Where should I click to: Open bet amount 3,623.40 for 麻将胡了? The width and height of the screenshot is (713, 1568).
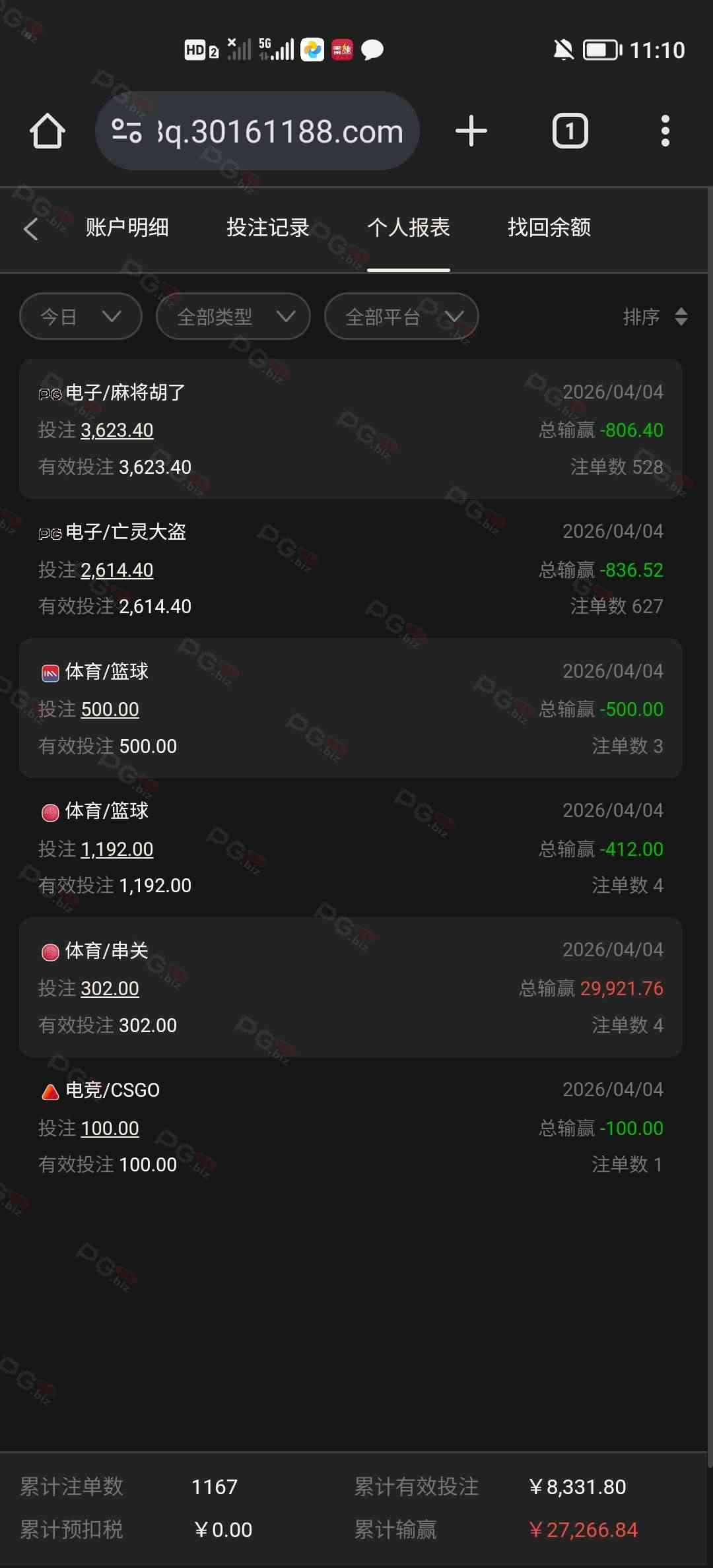tap(117, 430)
